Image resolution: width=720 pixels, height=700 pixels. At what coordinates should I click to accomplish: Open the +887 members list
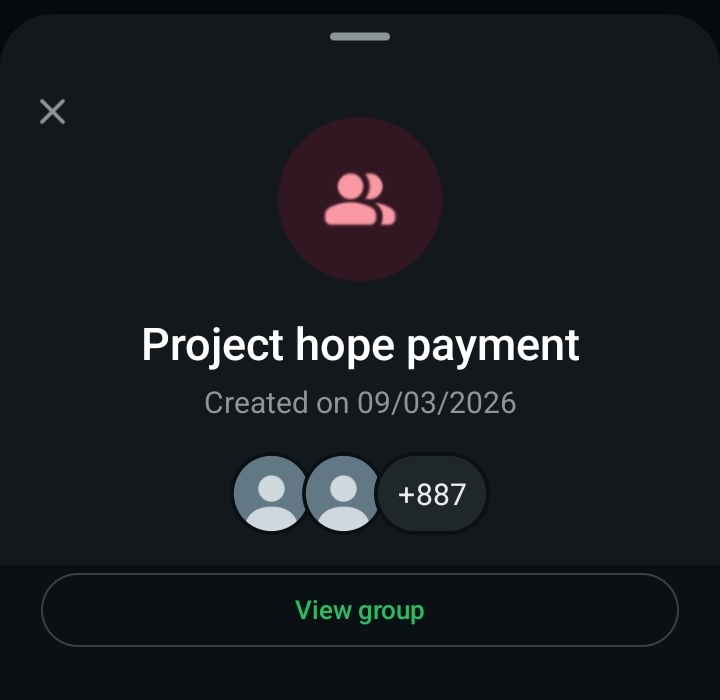432,494
